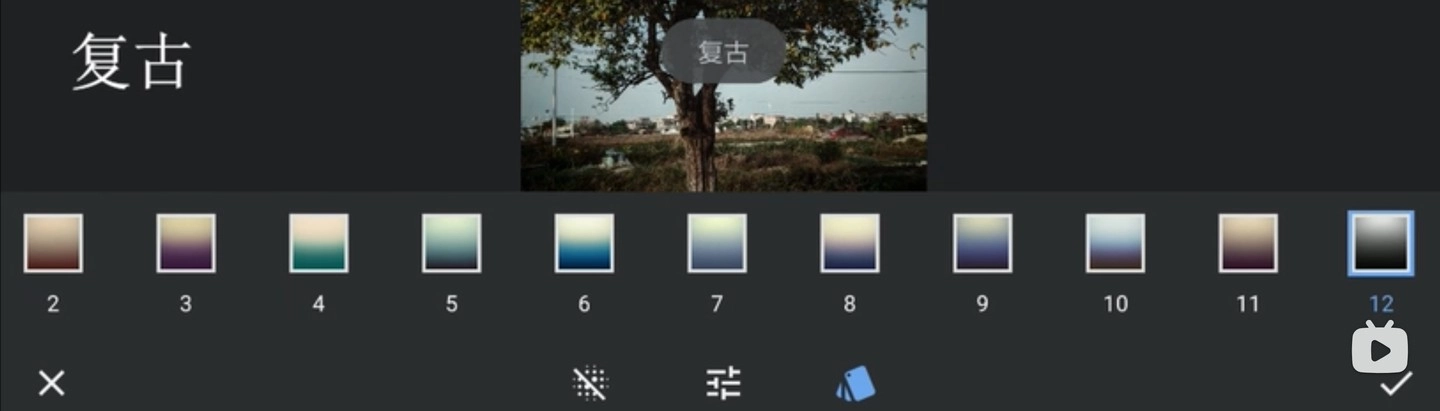Image resolution: width=1440 pixels, height=411 pixels.
Task: Choose vintage style 8
Action: pyautogui.click(x=850, y=243)
